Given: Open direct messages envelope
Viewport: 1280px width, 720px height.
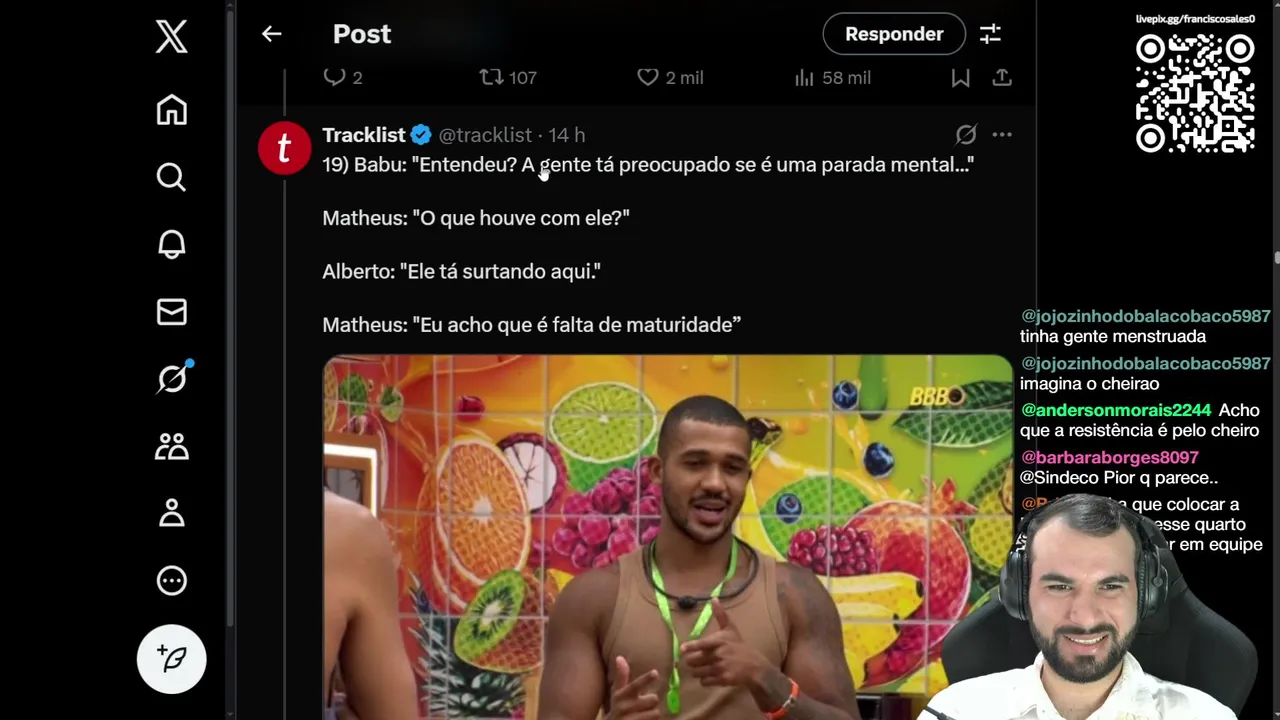Looking at the screenshot, I should pos(172,312).
